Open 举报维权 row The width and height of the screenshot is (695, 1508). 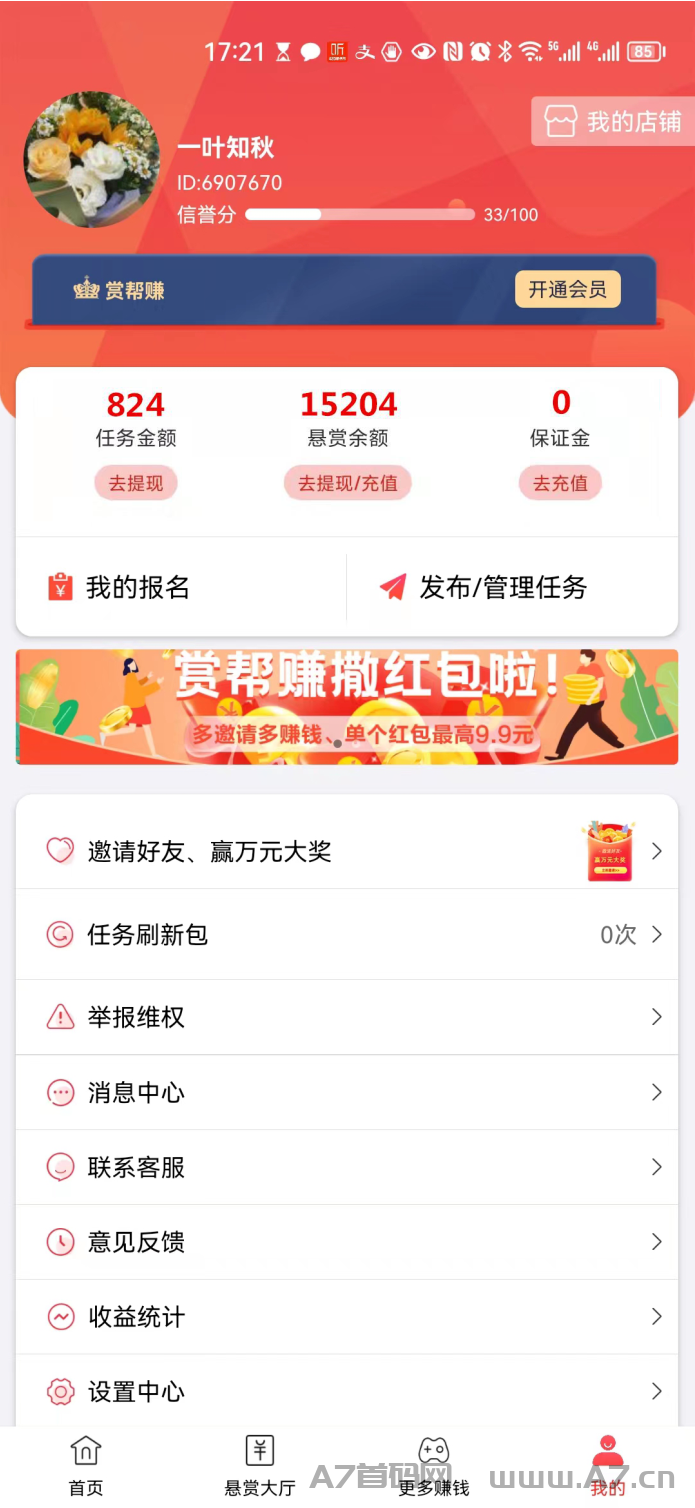pyautogui.click(x=347, y=1017)
